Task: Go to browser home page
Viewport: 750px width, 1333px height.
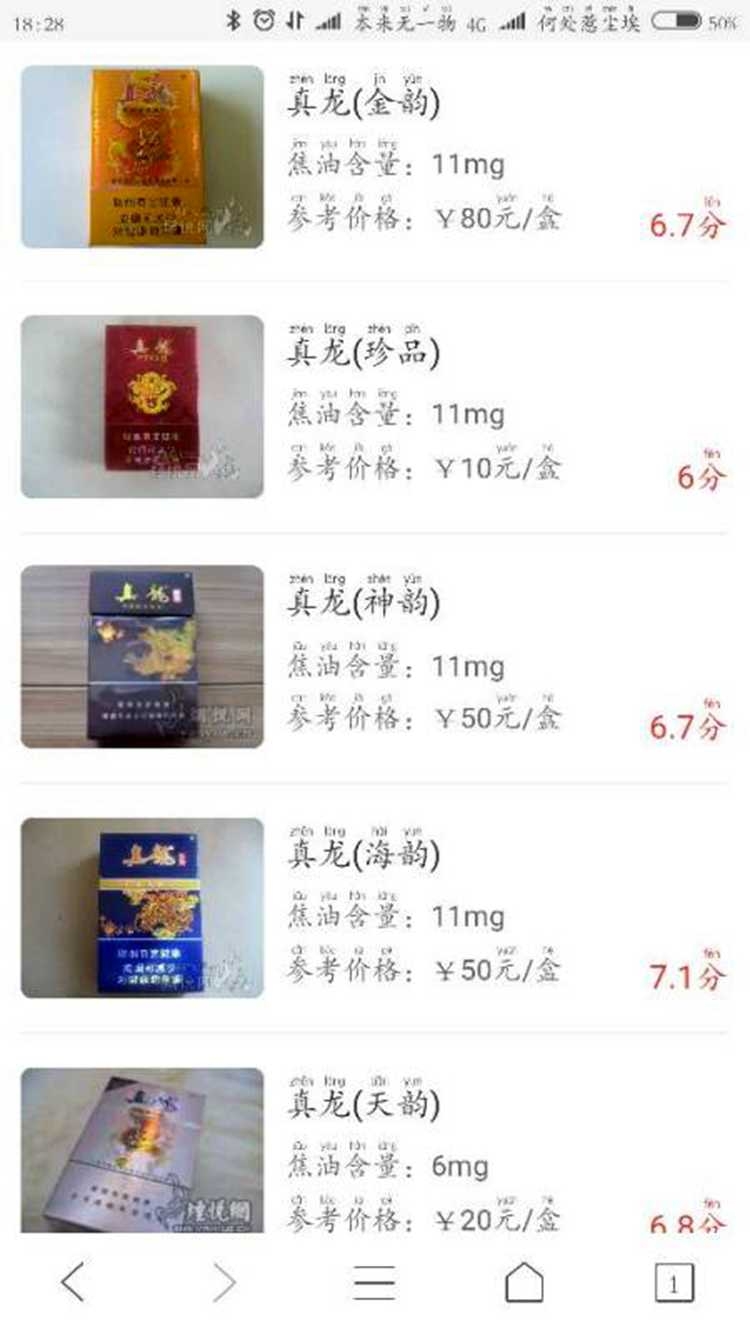Action: pos(524,1282)
